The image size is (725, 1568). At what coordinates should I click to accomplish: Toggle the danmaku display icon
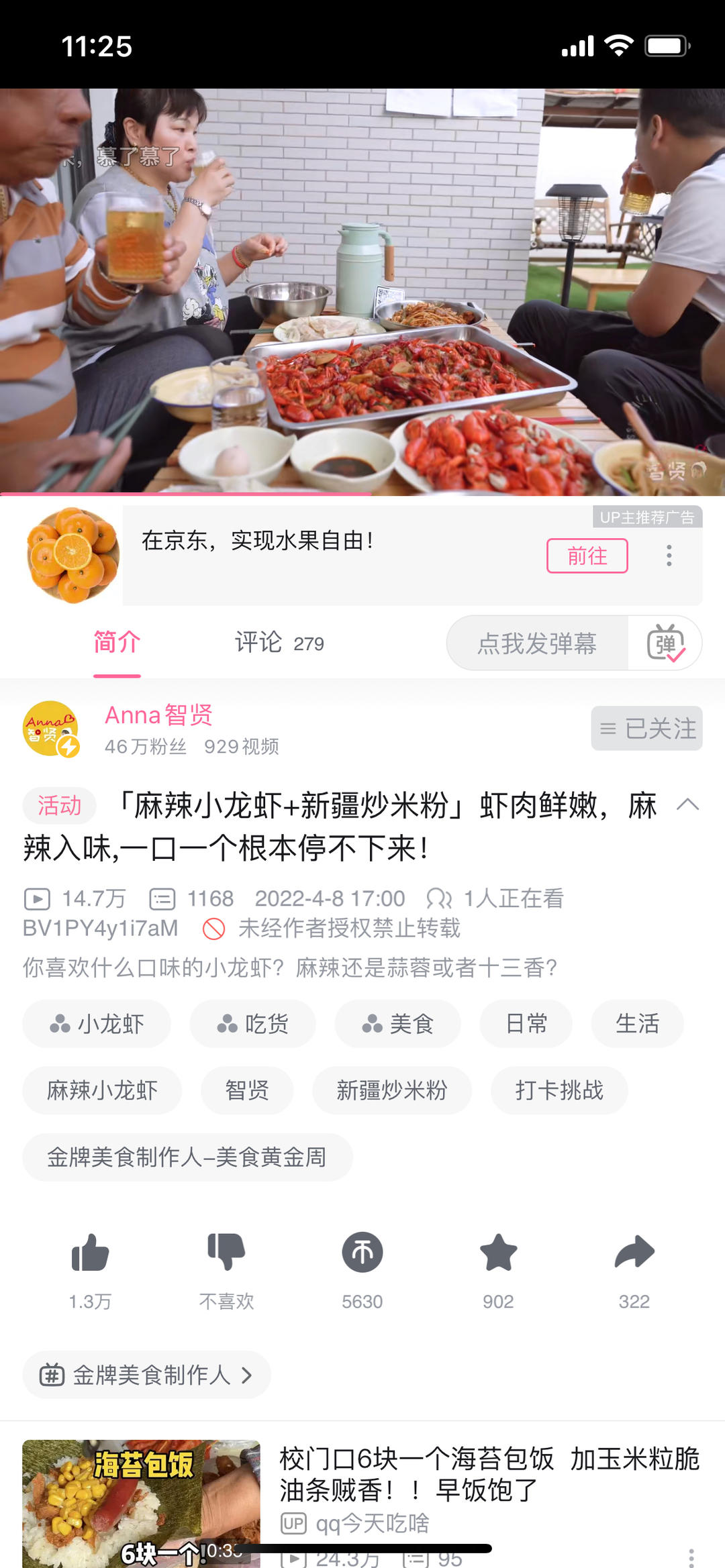[665, 643]
